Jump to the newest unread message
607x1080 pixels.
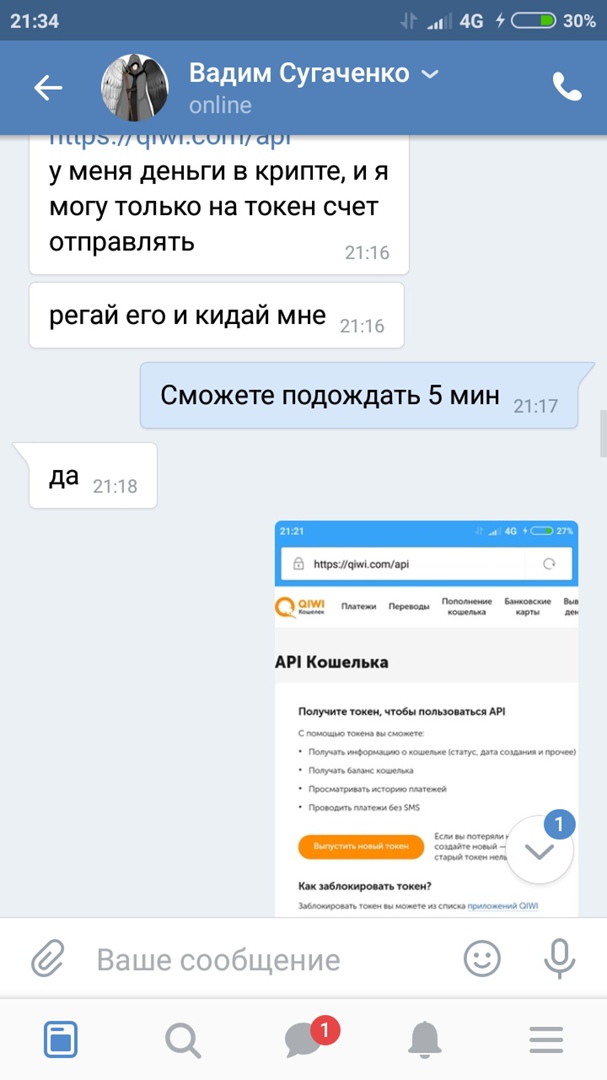[x=540, y=851]
